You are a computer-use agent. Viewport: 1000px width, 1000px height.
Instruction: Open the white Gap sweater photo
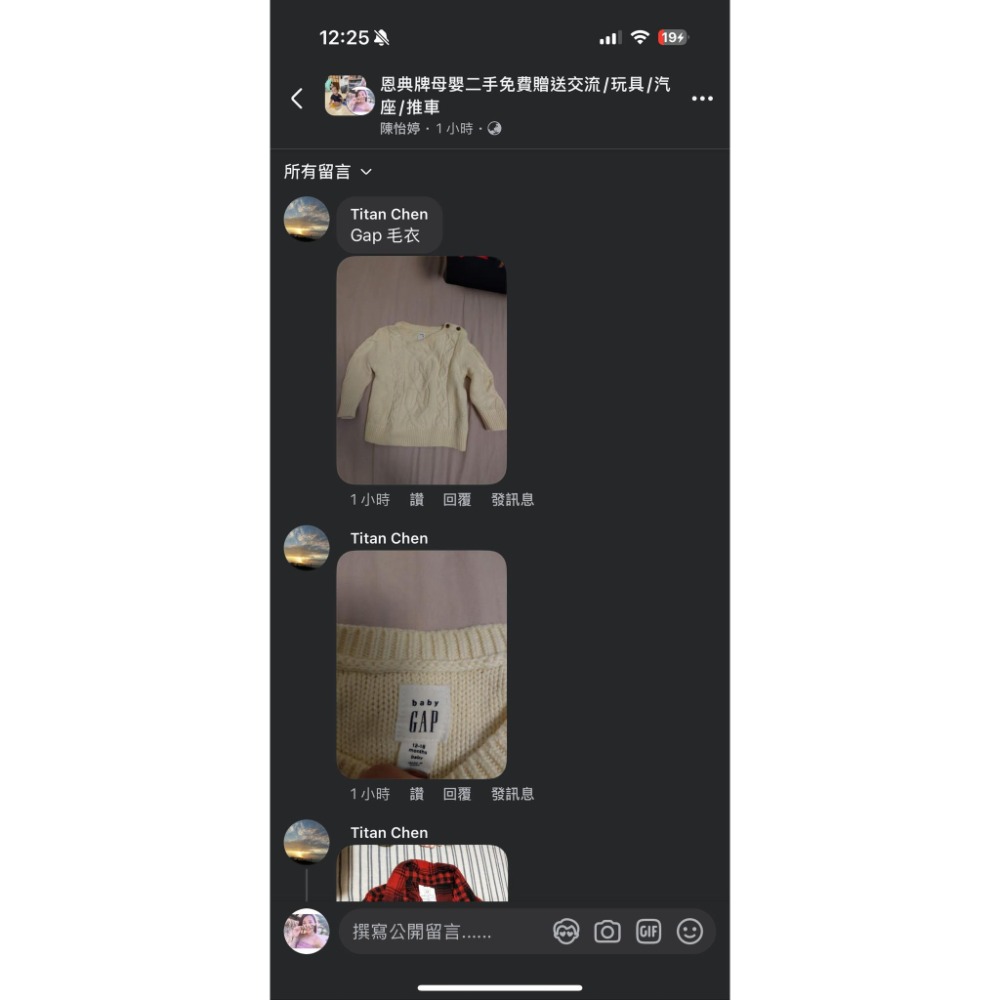(421, 370)
